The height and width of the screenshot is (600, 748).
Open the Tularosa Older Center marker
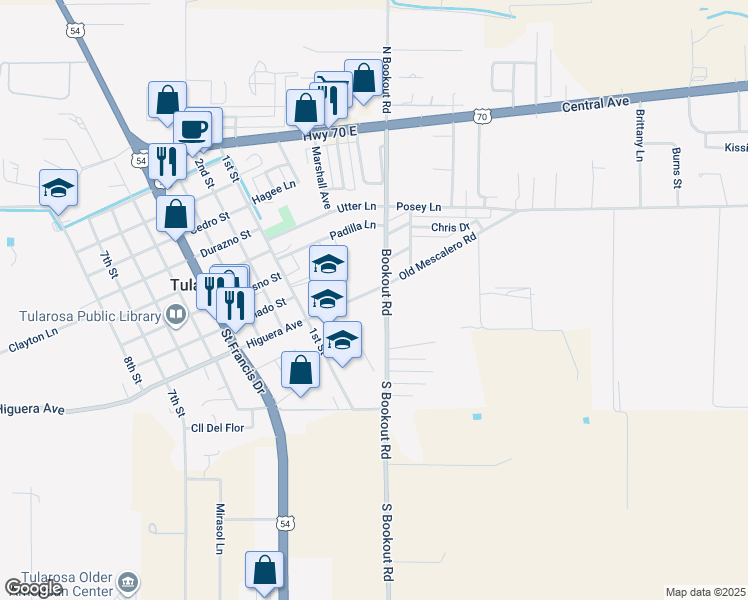[128, 582]
